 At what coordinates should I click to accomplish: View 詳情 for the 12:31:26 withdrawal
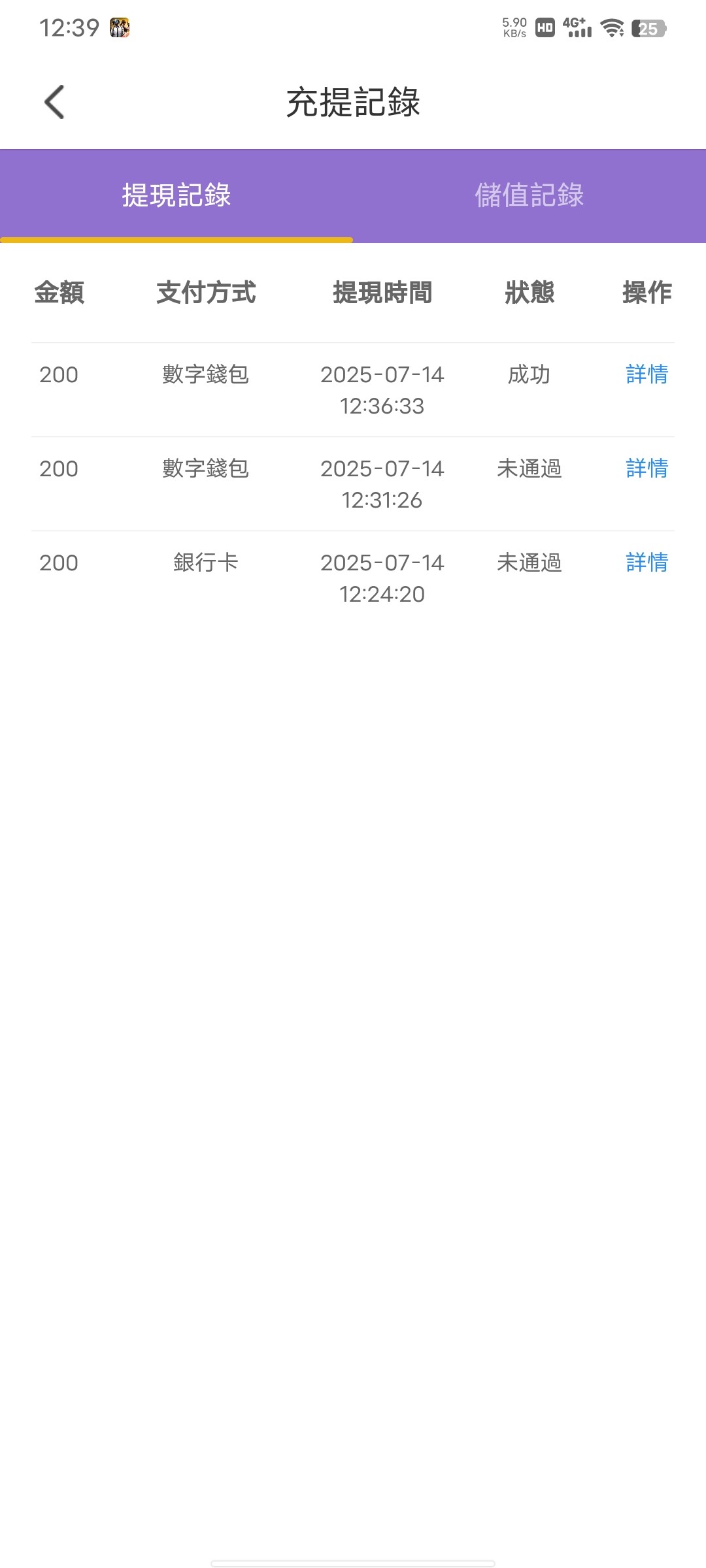[647, 468]
